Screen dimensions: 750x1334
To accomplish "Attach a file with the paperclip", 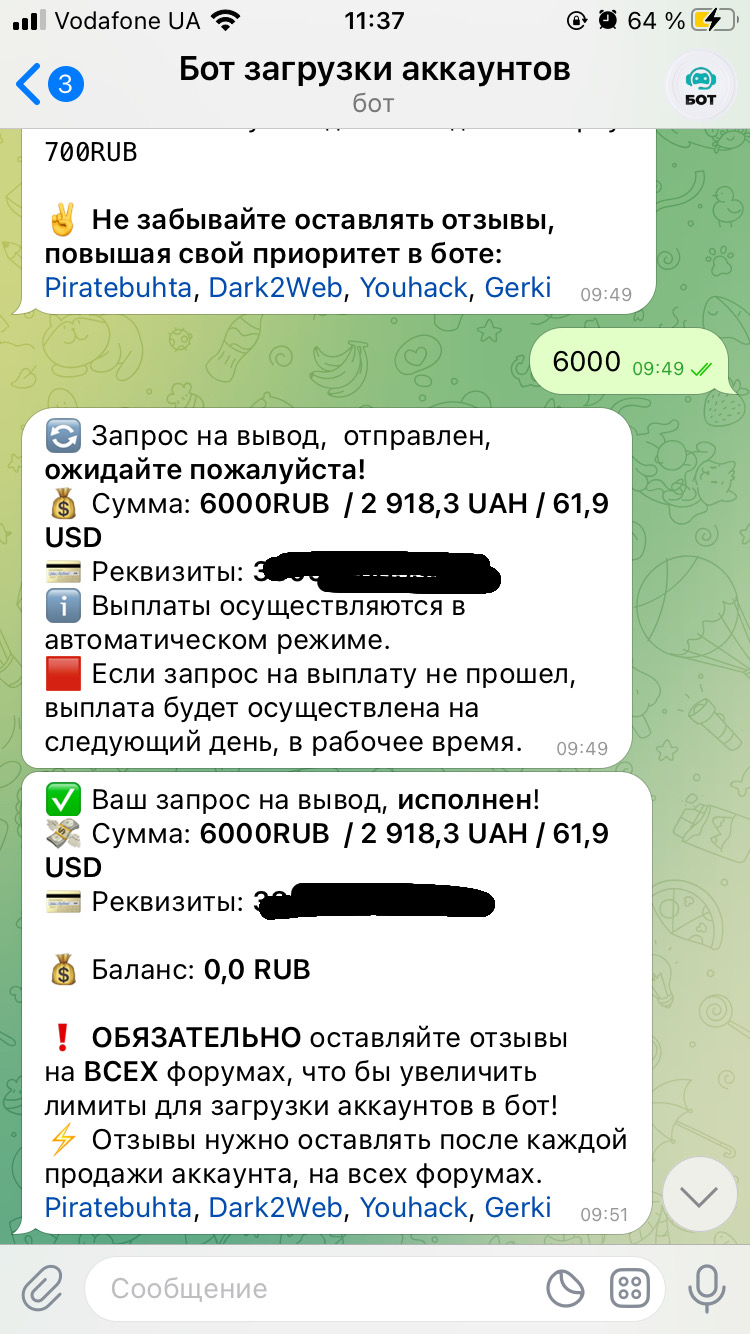I will tap(42, 1287).
